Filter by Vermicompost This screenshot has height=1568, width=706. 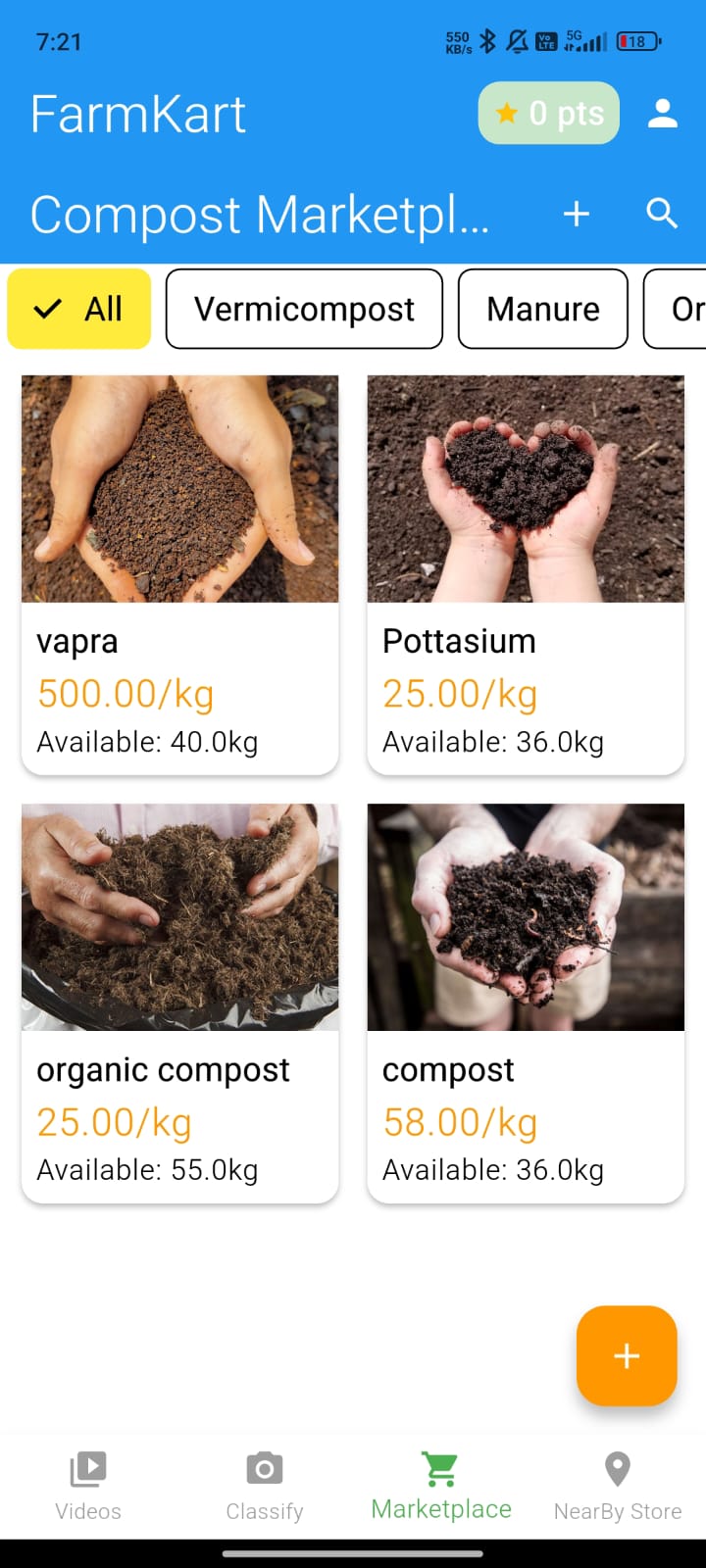pos(304,309)
